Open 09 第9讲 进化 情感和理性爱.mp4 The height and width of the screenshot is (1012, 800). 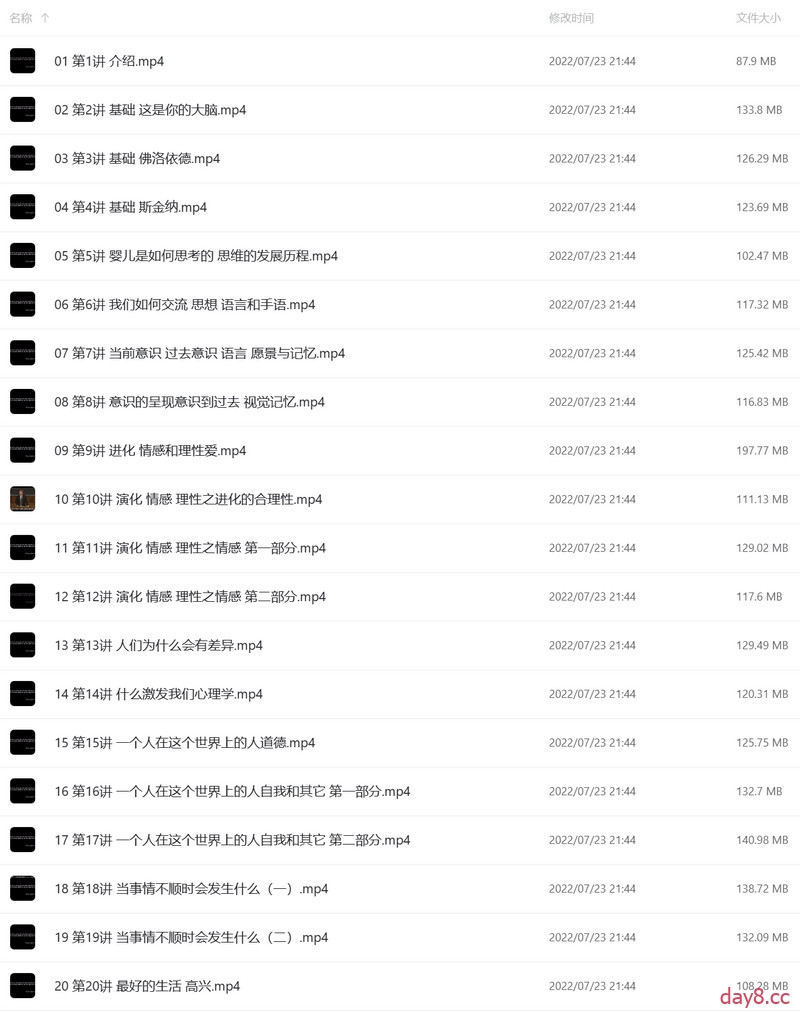coord(150,451)
